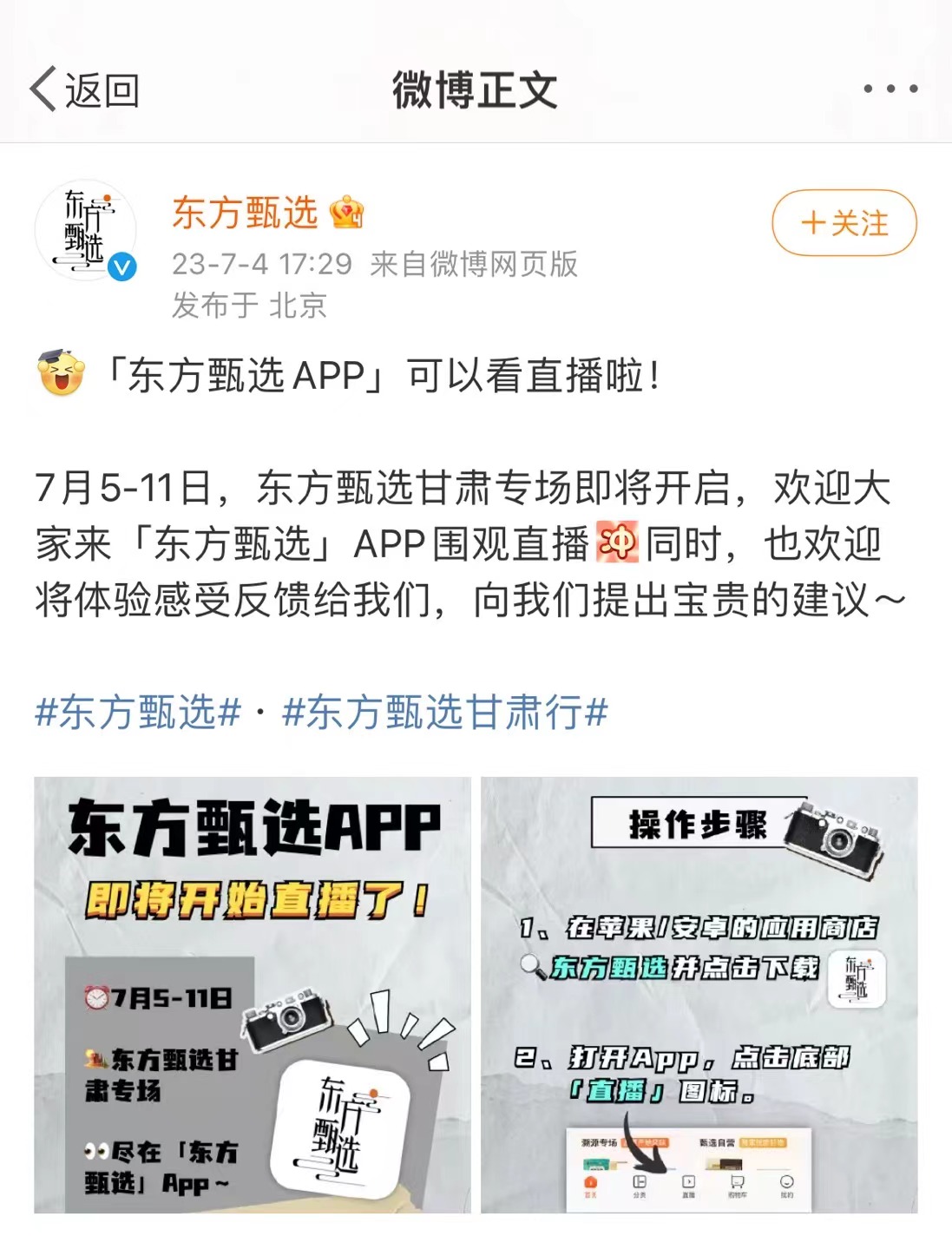Follow 东方甄选 with the 关注 button

[x=844, y=223]
